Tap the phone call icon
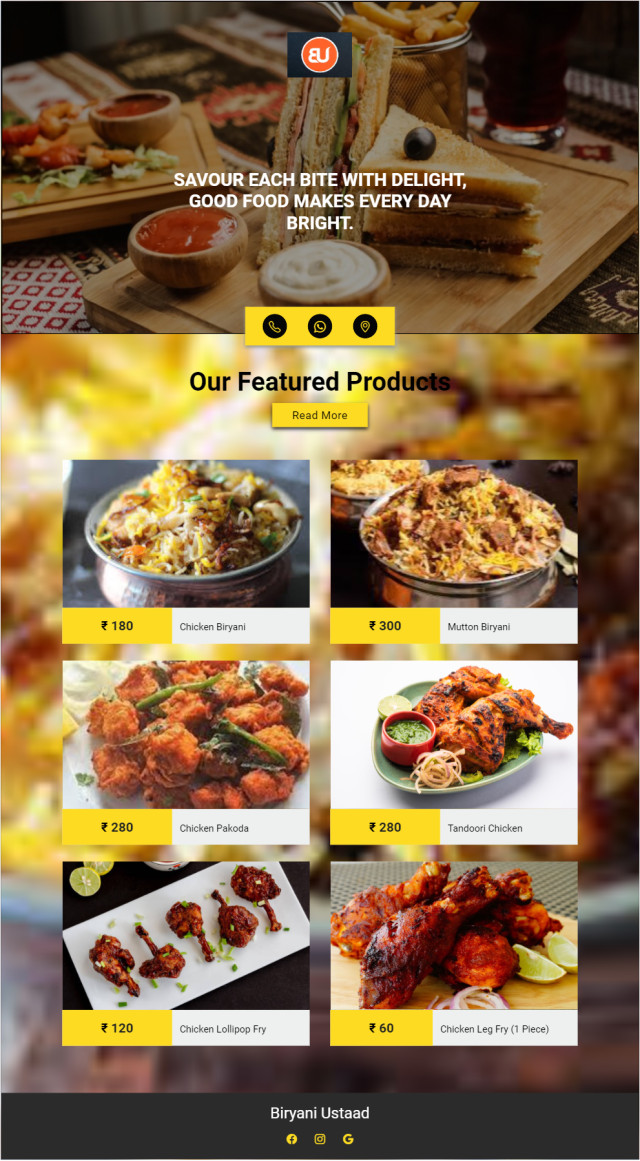 click(x=274, y=326)
